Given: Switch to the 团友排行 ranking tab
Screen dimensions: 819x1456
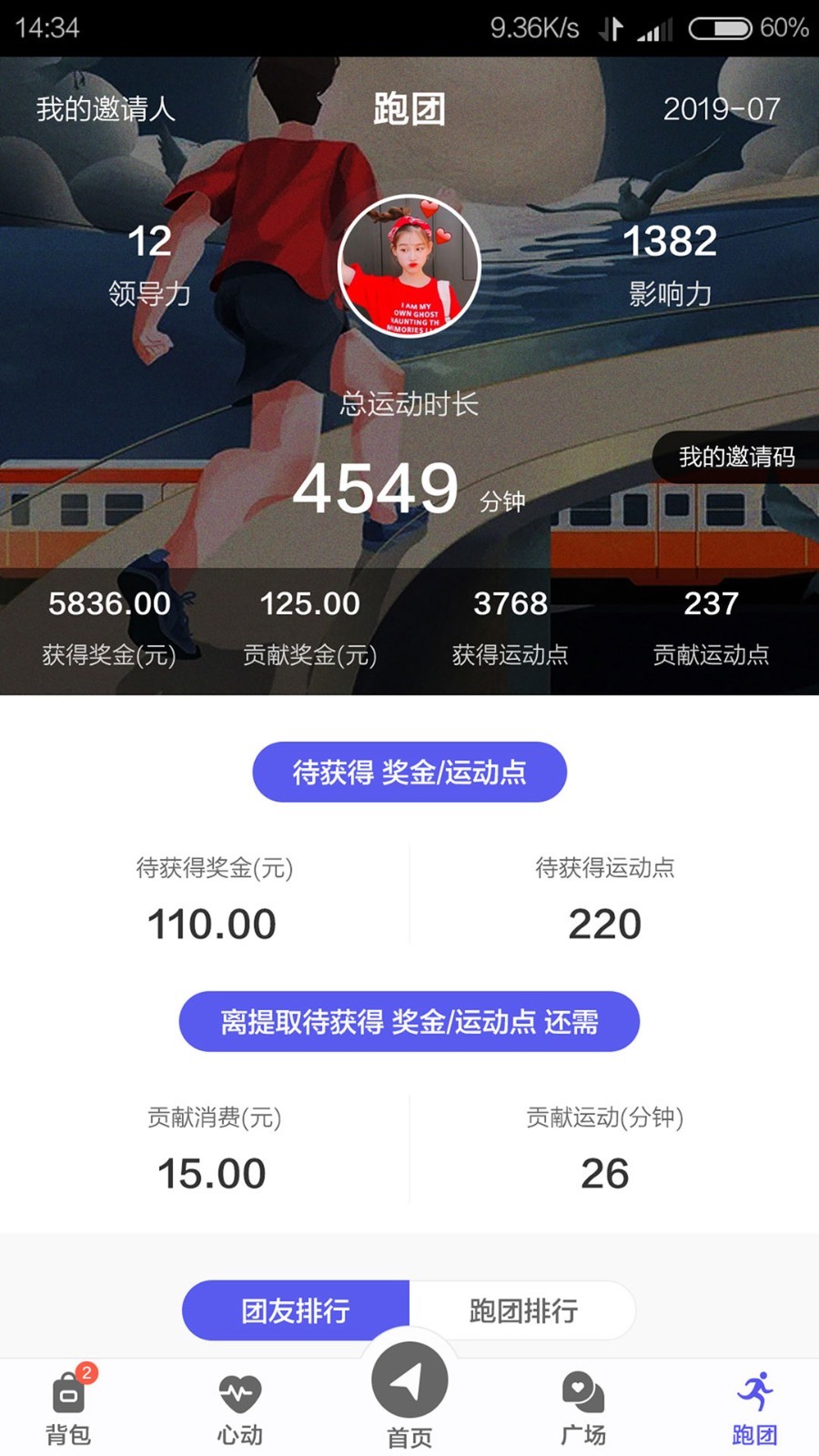Looking at the screenshot, I should click(296, 1310).
